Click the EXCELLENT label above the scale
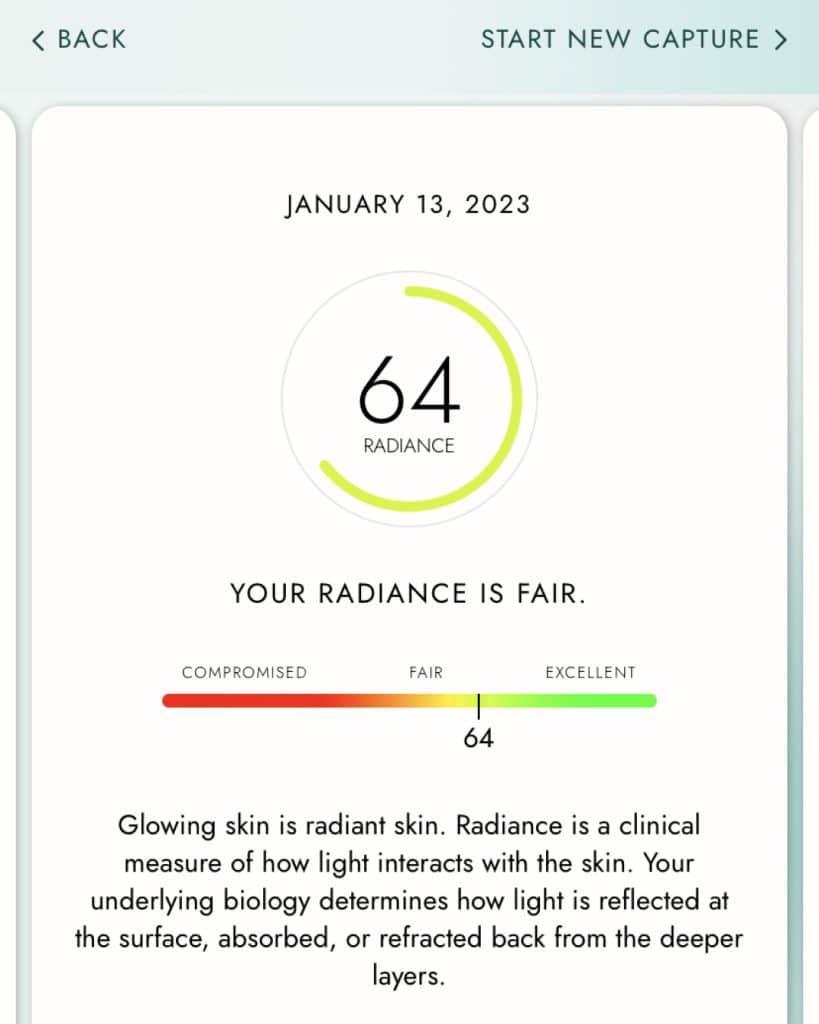Screen dimensions: 819x1024 pos(591,673)
